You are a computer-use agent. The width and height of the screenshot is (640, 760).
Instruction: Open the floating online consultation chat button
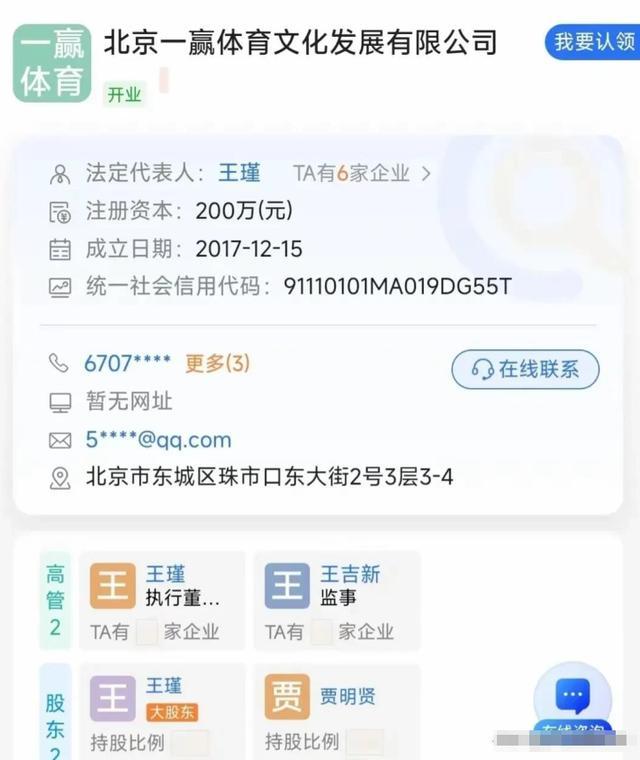(573, 697)
